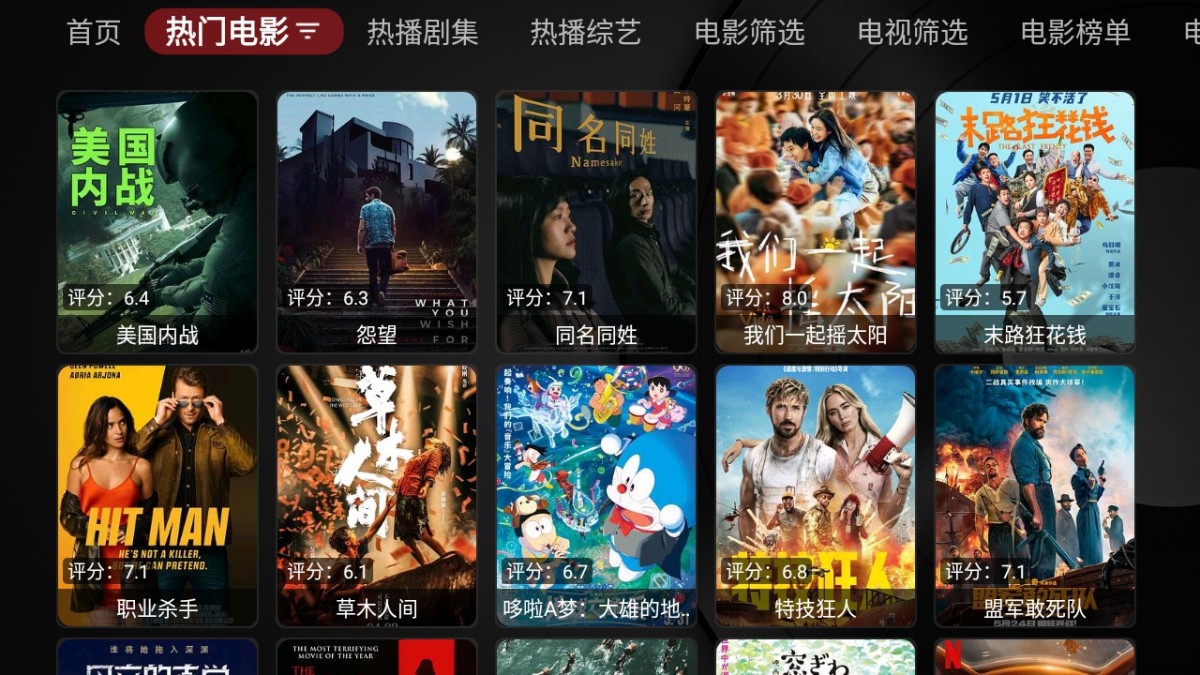This screenshot has width=1200, height=675.
Task: Switch to the 电视筛选 tab
Action: (912, 32)
